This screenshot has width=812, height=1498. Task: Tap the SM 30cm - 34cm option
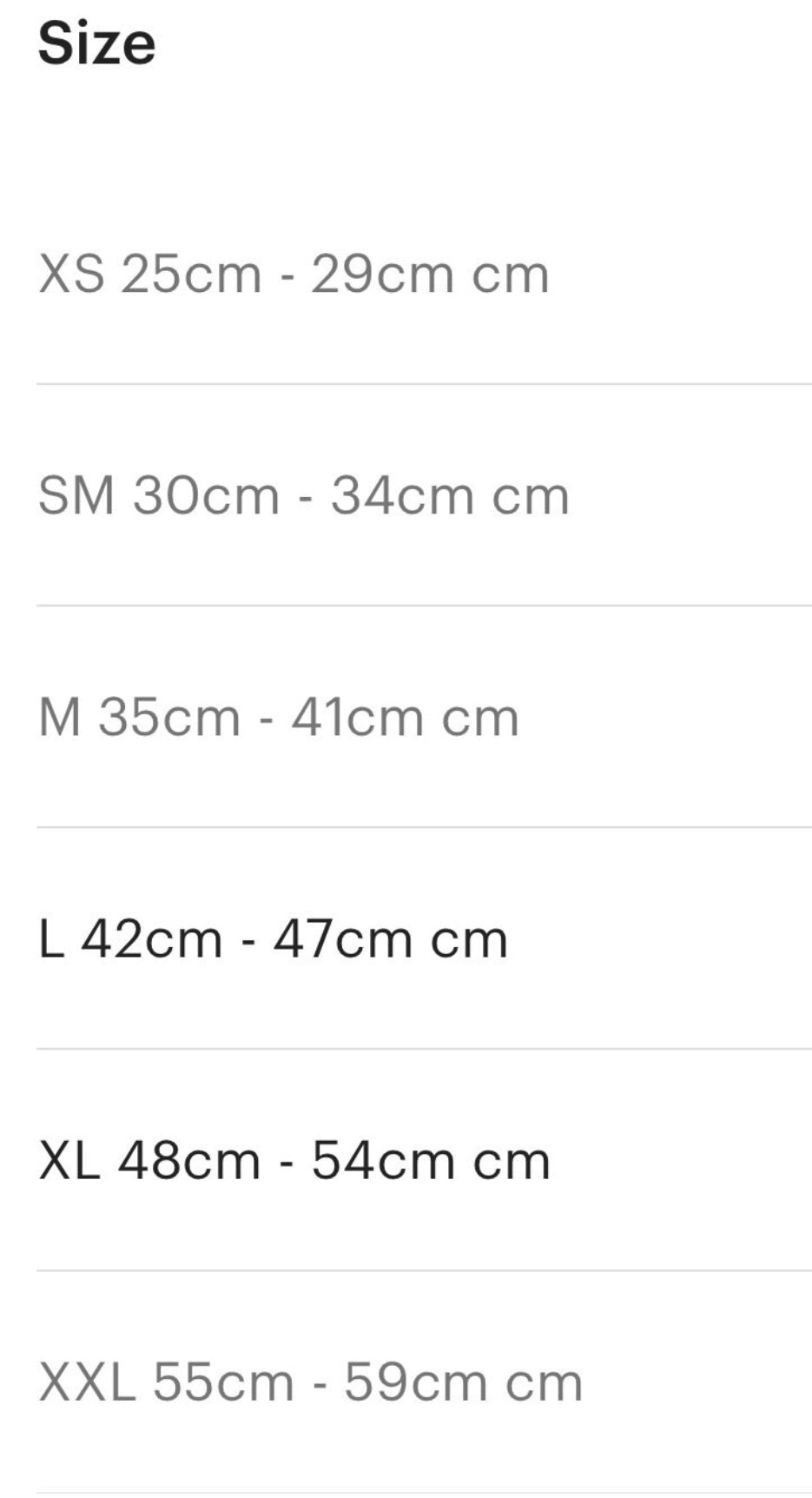coord(303,496)
